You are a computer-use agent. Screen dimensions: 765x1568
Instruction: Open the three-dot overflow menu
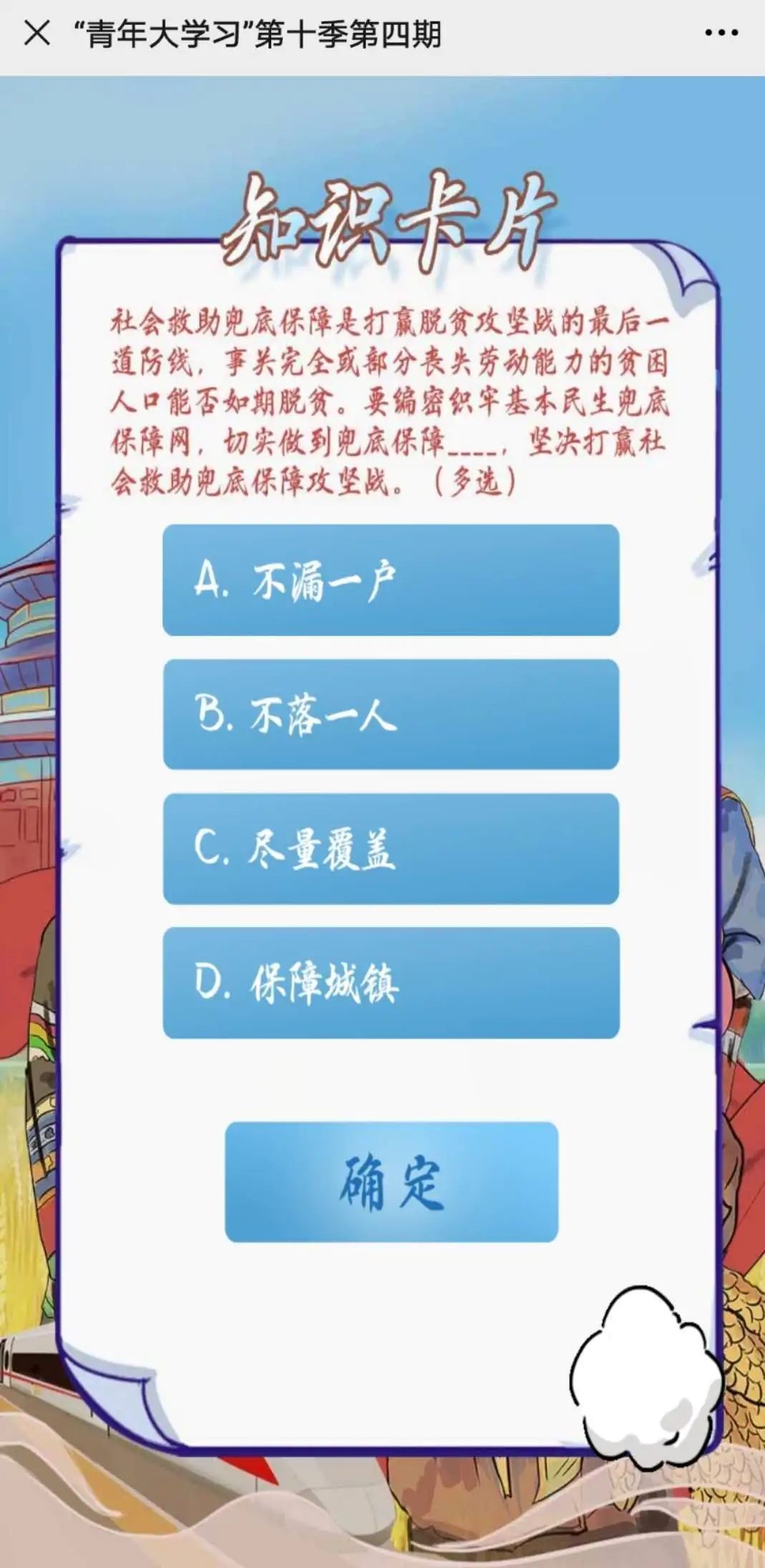[x=721, y=34]
